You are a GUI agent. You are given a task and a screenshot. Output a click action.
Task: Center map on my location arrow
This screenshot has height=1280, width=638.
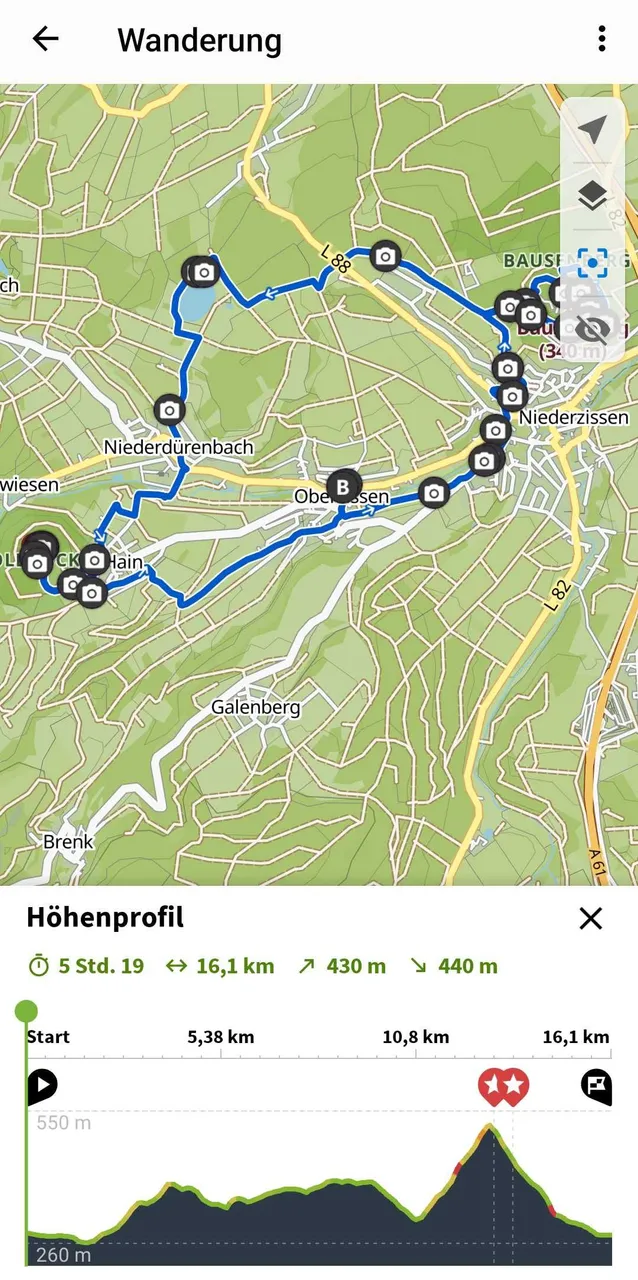coord(593,130)
